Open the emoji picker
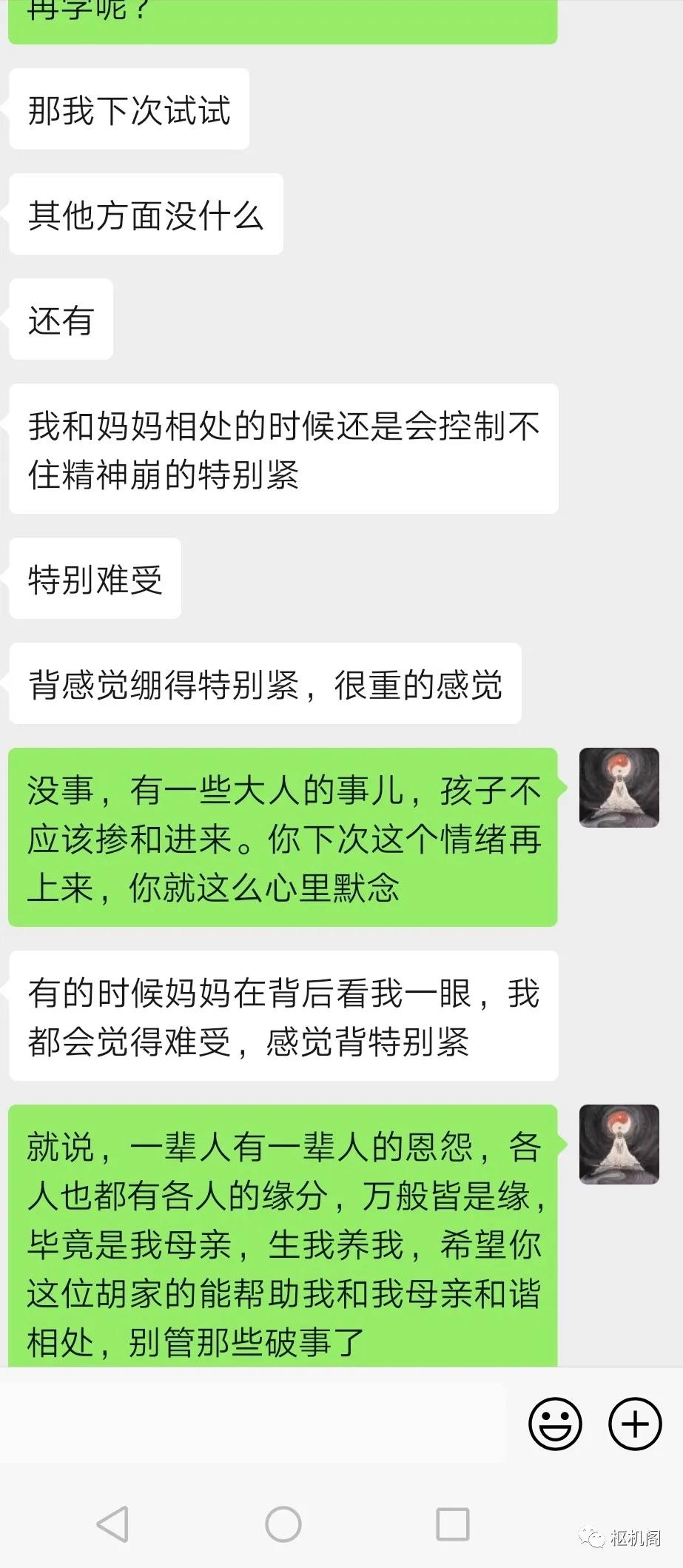 pyautogui.click(x=554, y=1423)
